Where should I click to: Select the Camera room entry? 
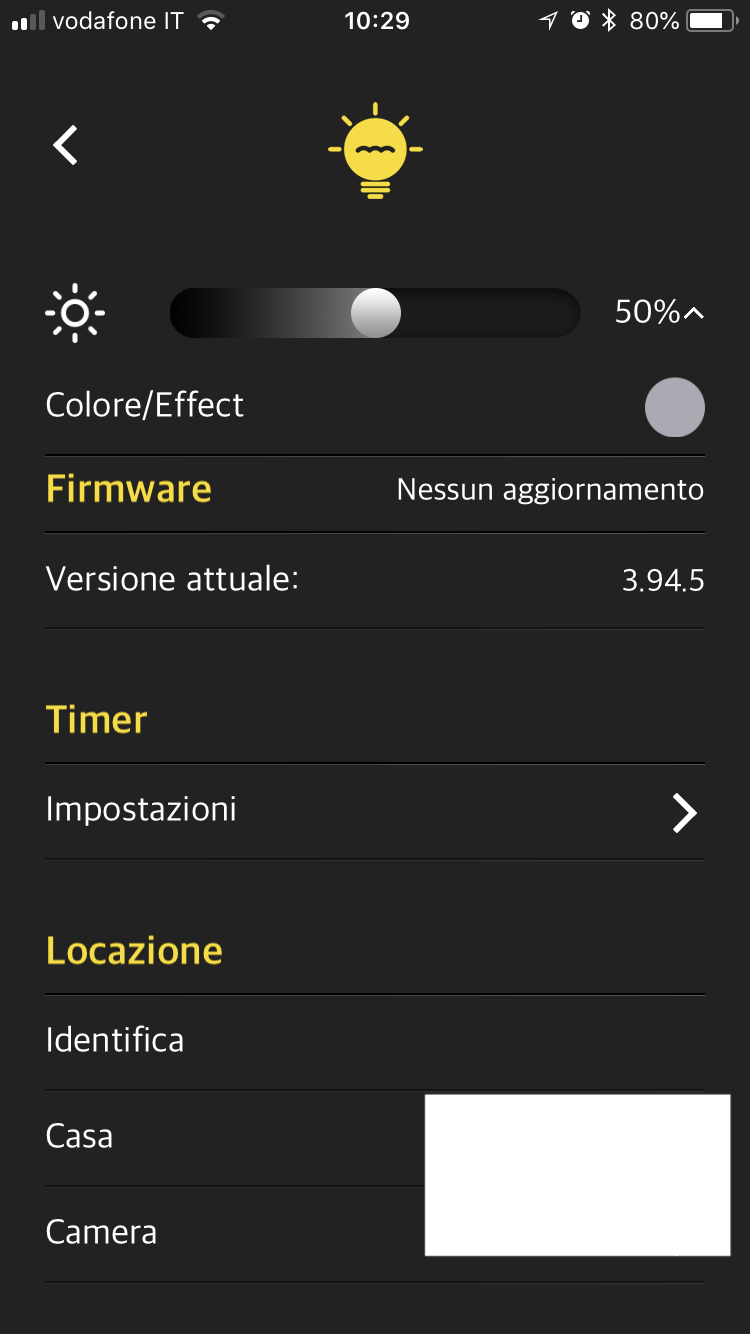(x=100, y=1232)
